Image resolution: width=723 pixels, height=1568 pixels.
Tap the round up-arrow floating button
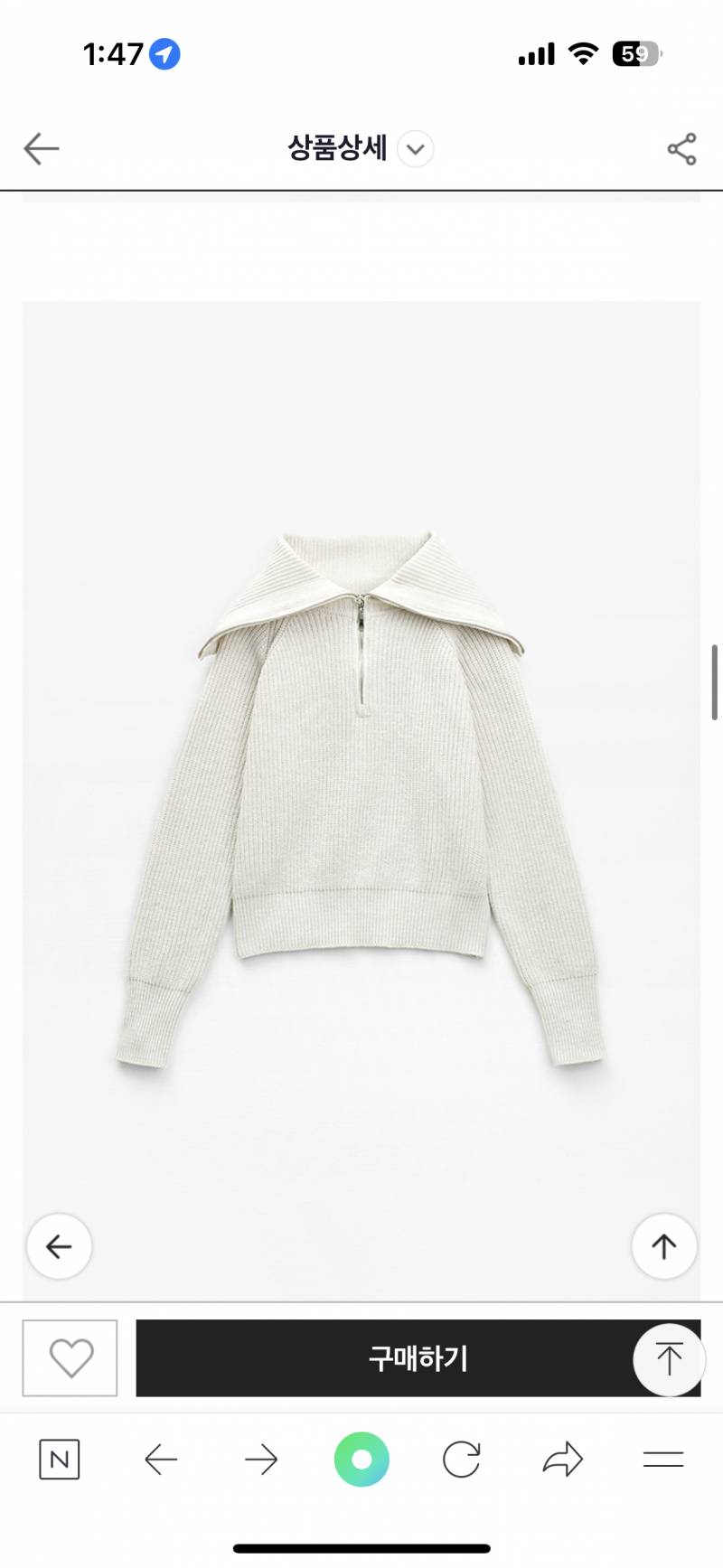click(664, 1246)
